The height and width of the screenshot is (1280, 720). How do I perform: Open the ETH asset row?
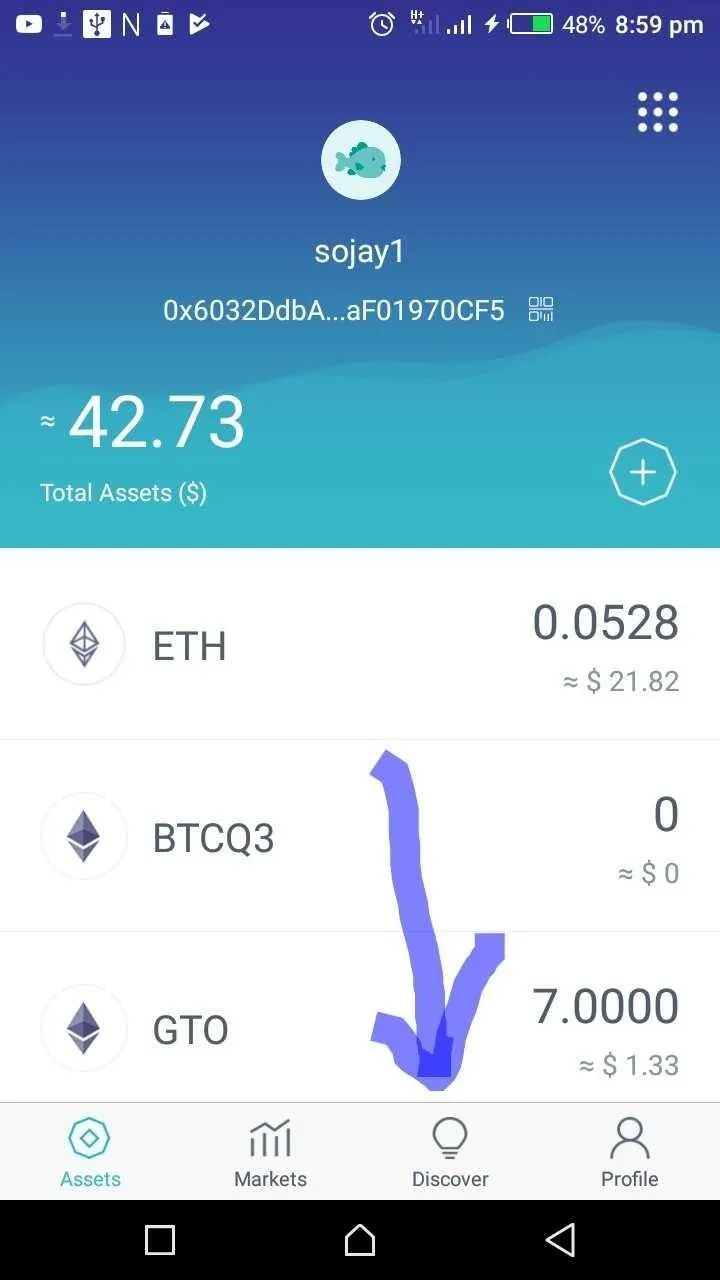coord(360,645)
